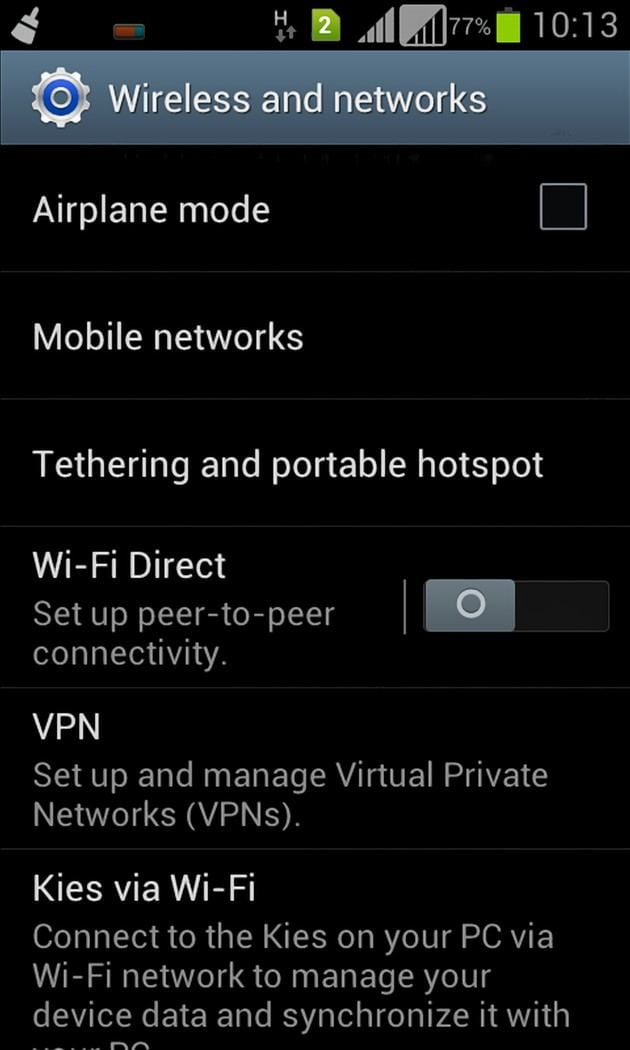Tick the Airplane mode checkbox
This screenshot has height=1050, width=630.
coord(563,208)
